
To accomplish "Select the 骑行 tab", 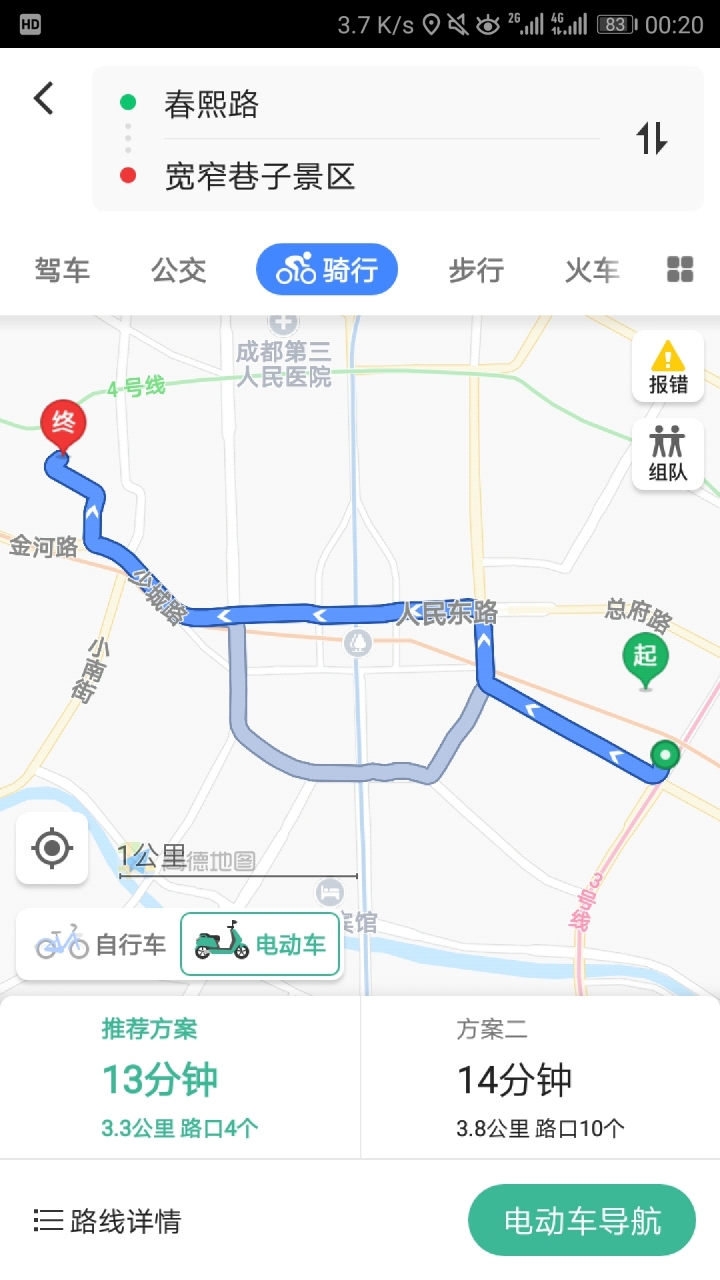I will coord(327,269).
